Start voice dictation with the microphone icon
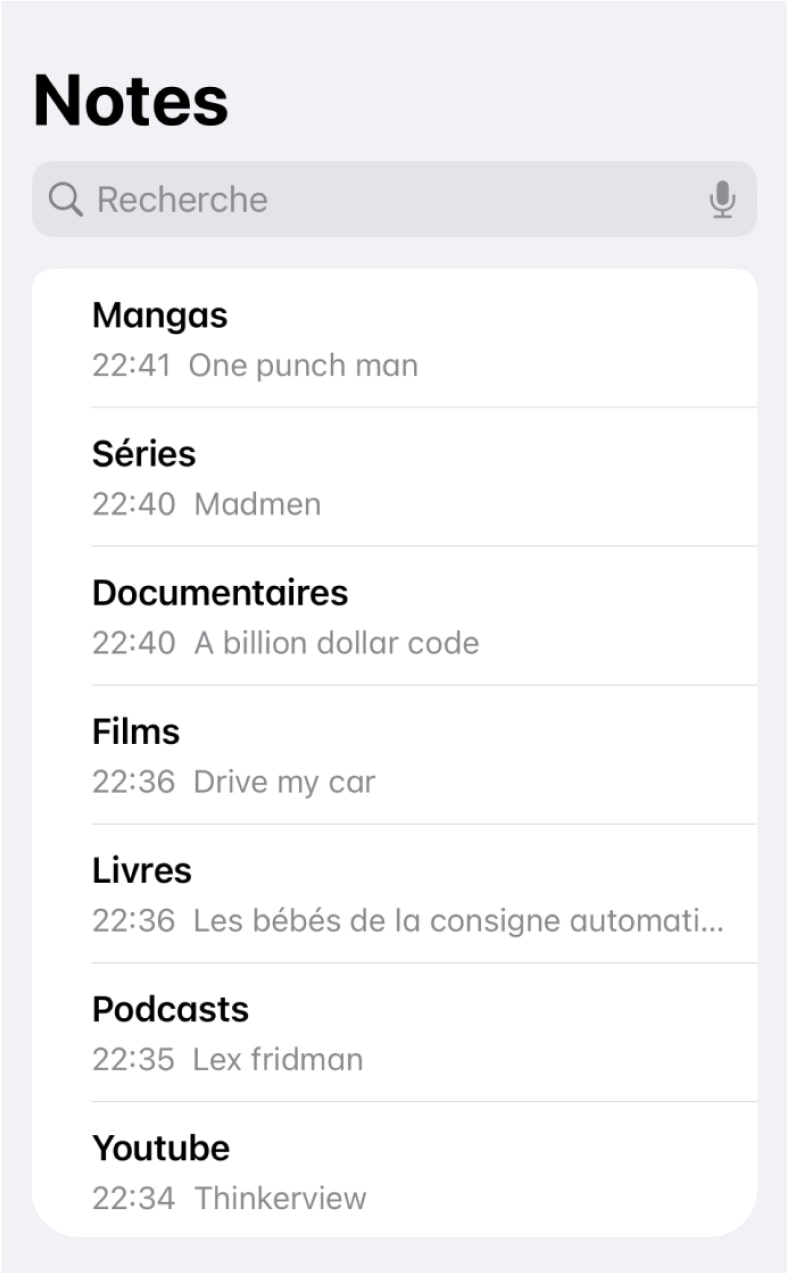Screen dimensions: 787x1273 pyautogui.click(x=722, y=200)
